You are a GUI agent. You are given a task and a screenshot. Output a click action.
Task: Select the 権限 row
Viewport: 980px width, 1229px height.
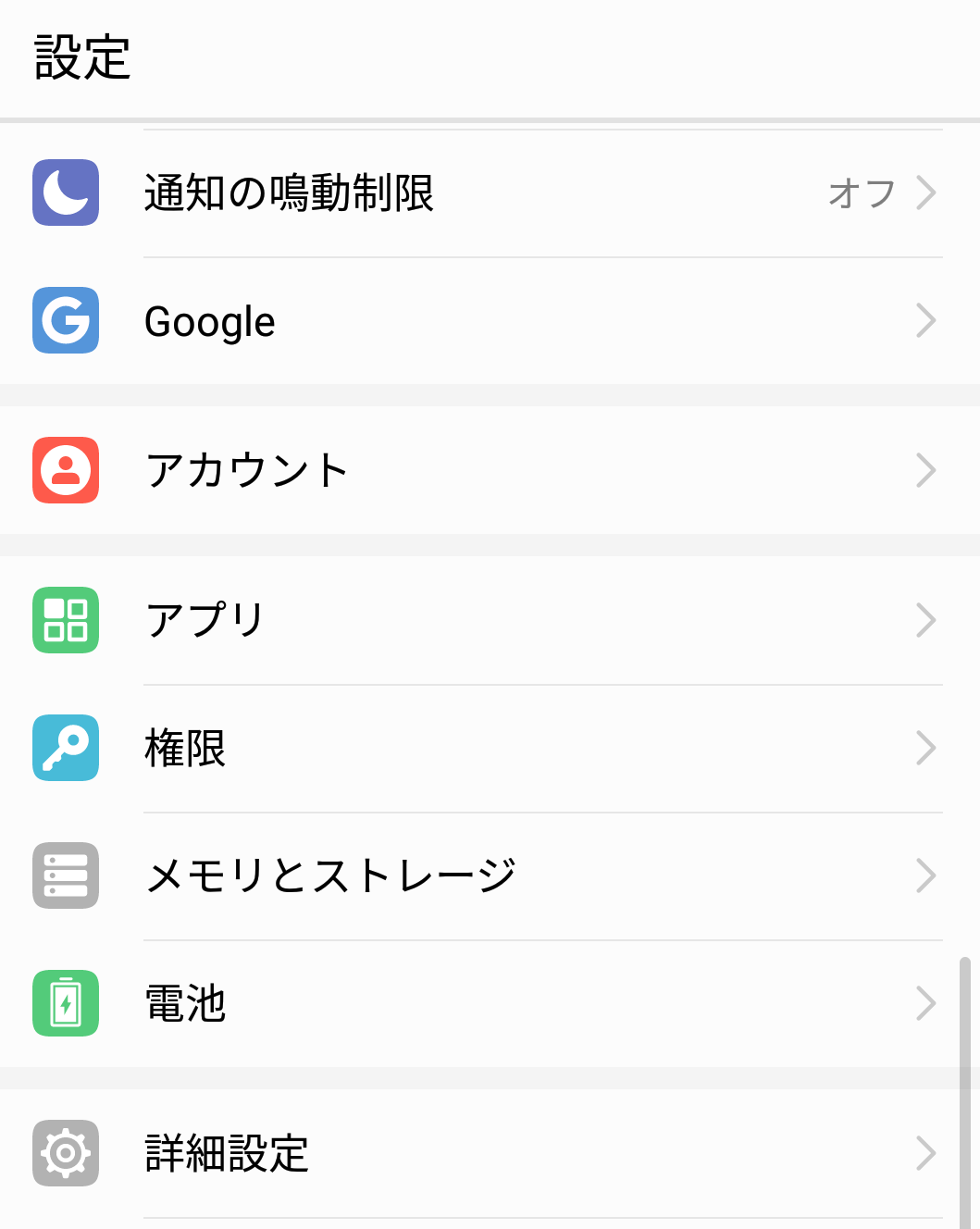[x=489, y=748]
